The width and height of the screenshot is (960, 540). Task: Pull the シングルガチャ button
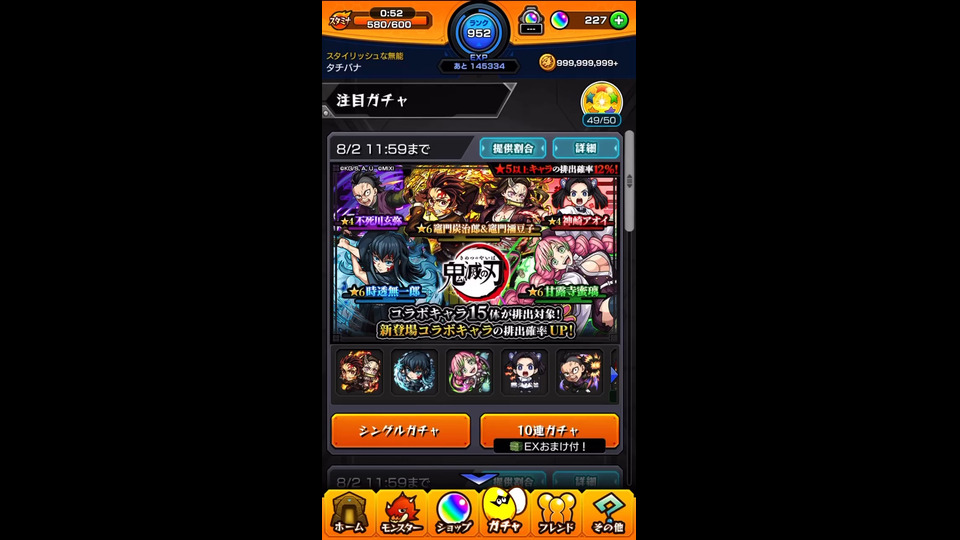click(400, 430)
